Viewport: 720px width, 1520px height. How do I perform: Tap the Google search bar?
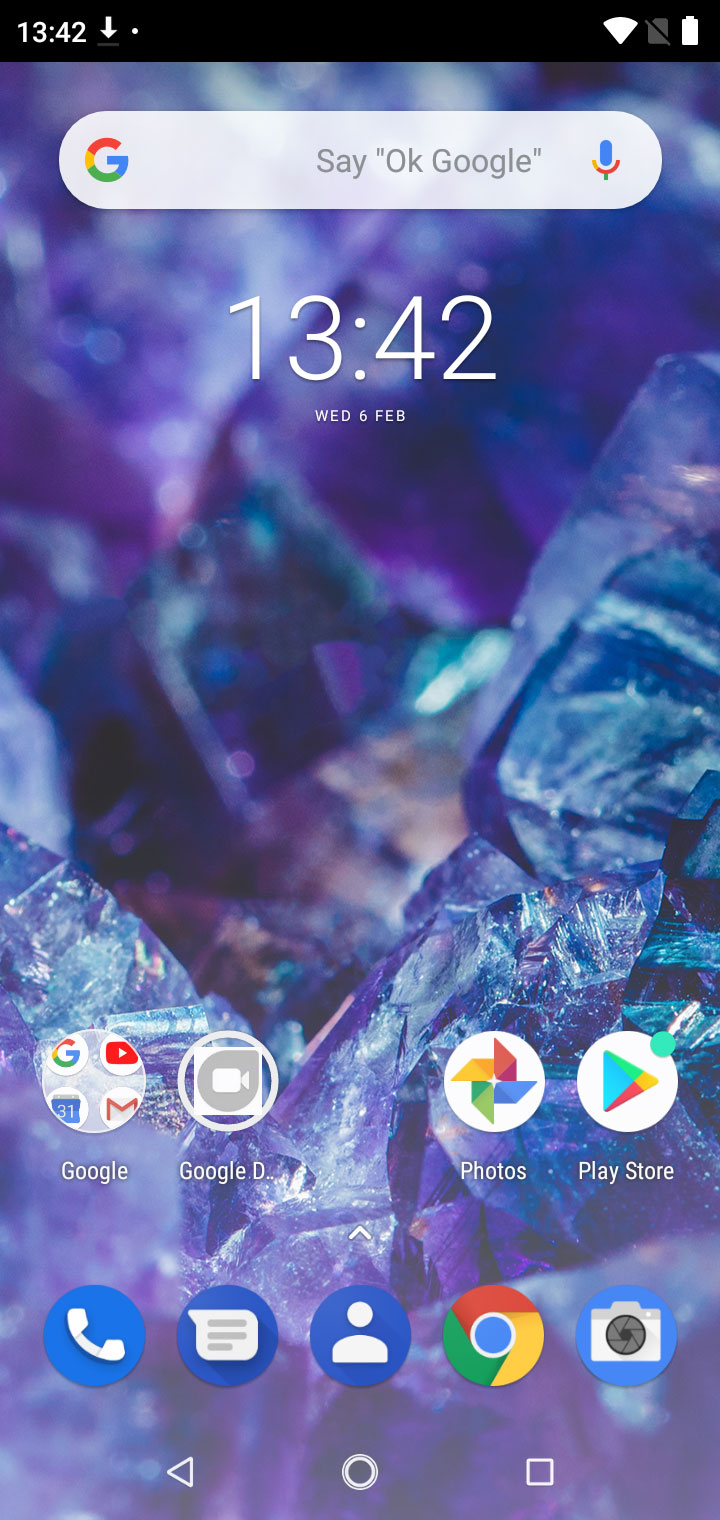pyautogui.click(x=360, y=160)
